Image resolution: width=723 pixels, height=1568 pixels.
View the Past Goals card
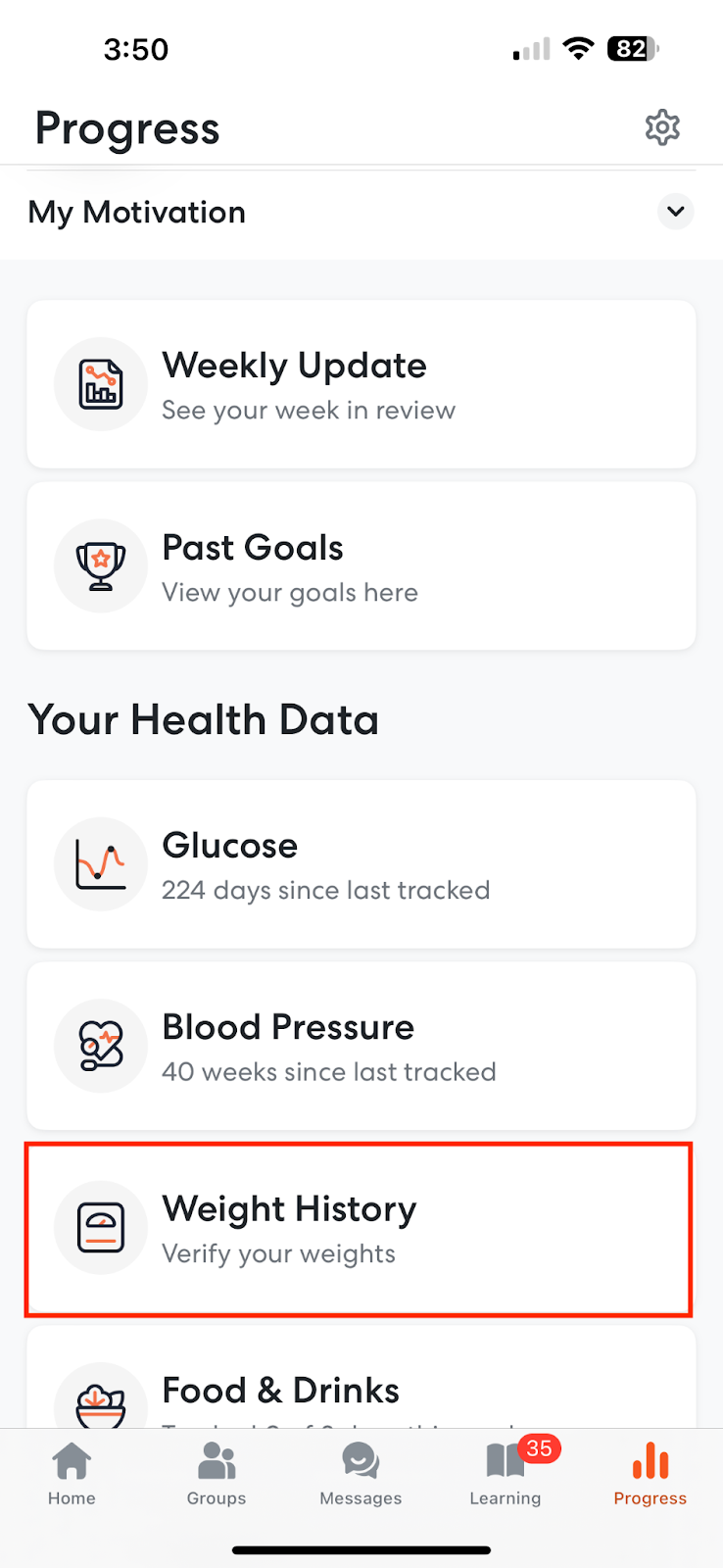coord(361,566)
